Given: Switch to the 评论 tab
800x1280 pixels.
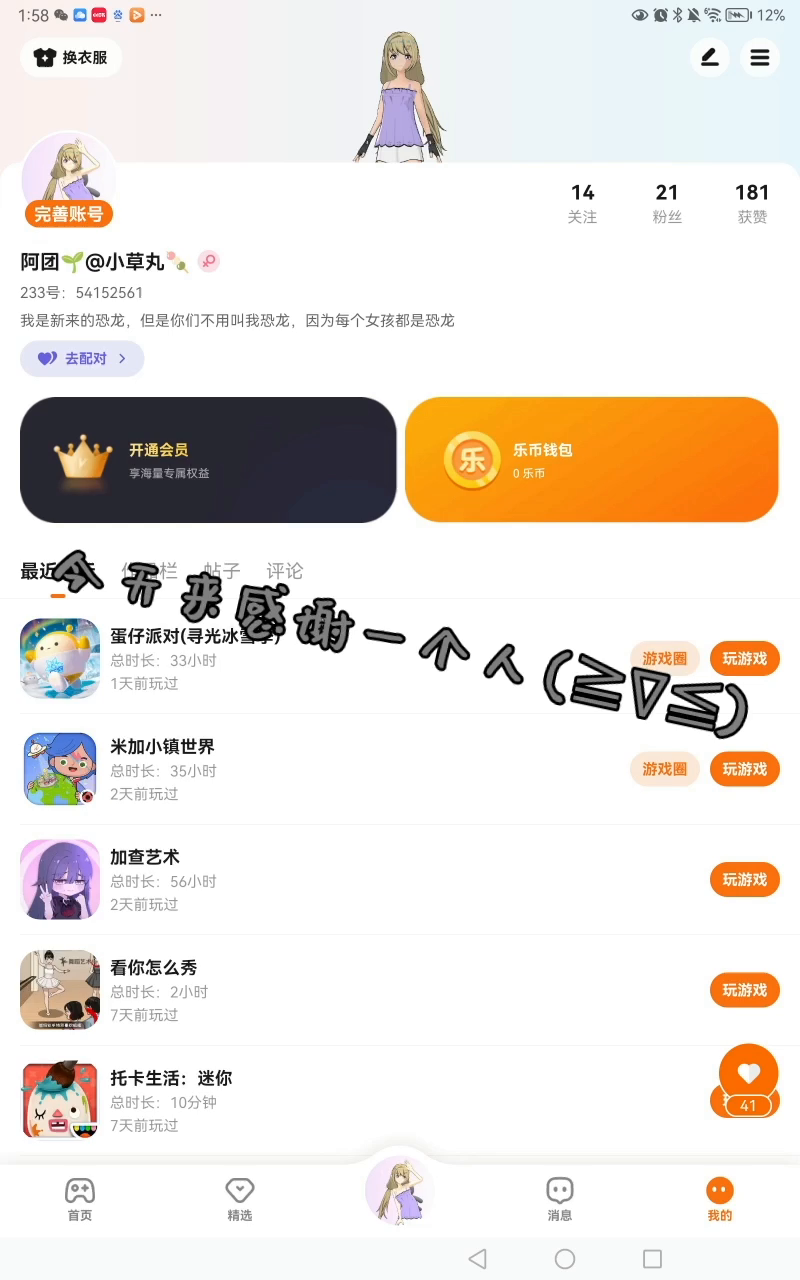Looking at the screenshot, I should 285,571.
